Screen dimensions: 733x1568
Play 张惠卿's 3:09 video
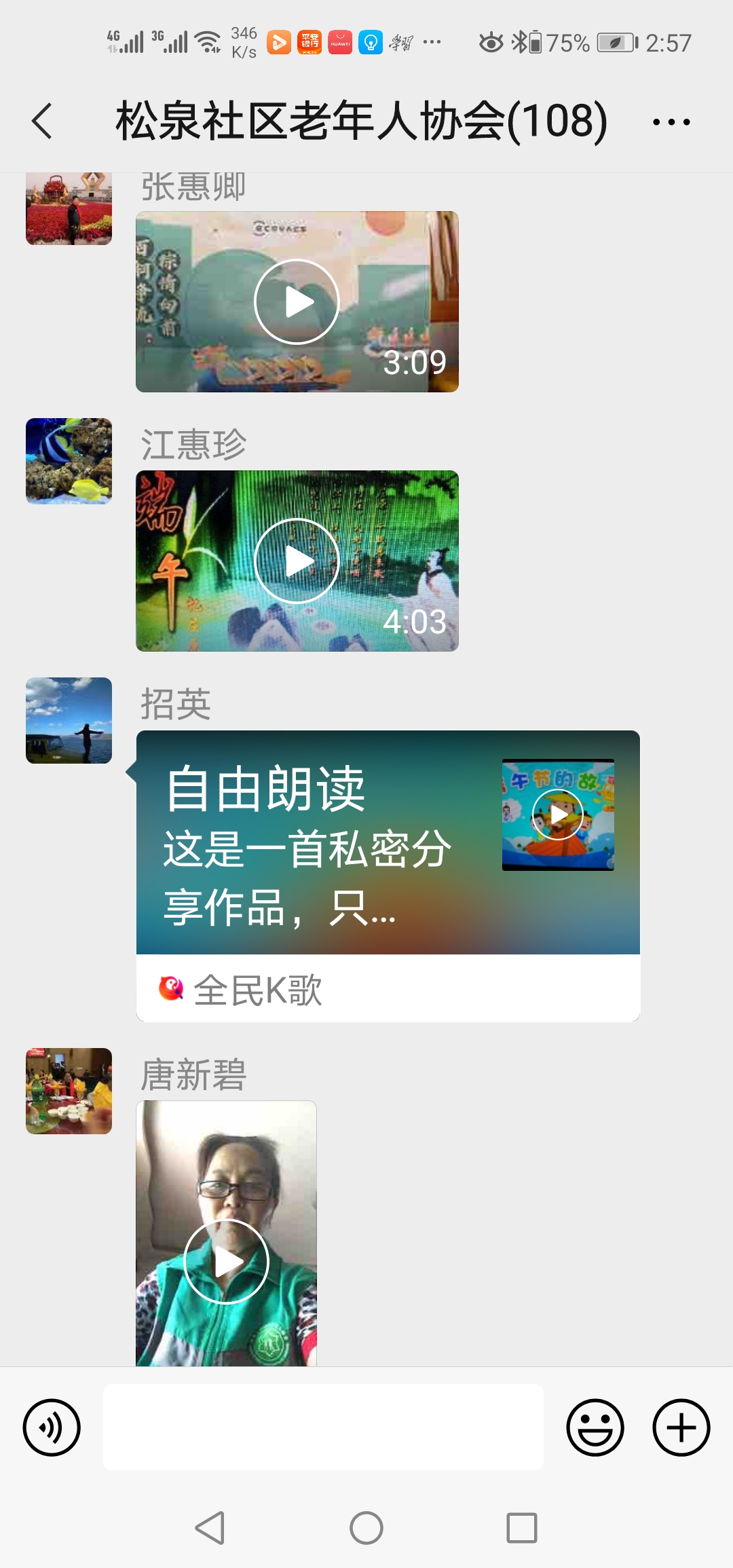click(x=297, y=302)
